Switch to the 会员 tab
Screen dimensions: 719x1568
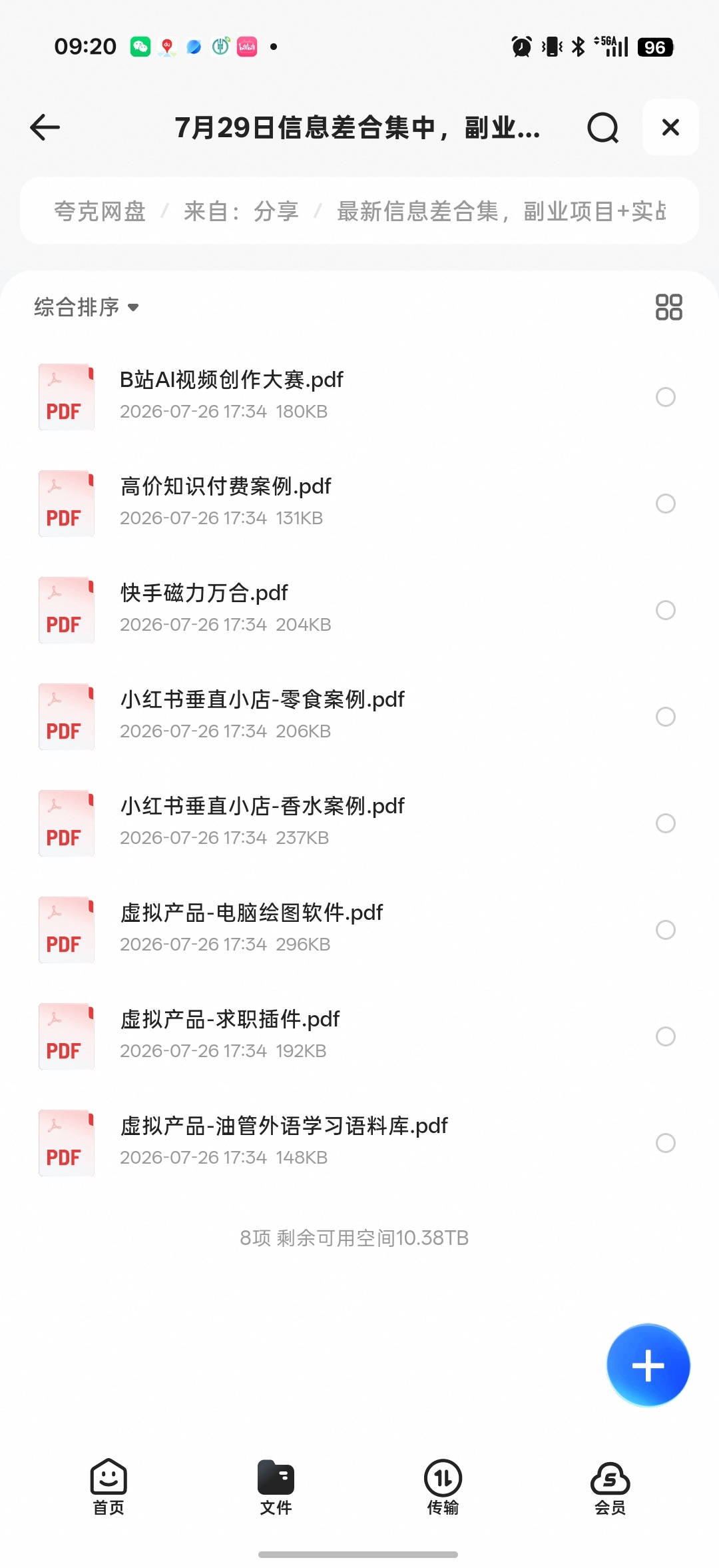(610, 1487)
